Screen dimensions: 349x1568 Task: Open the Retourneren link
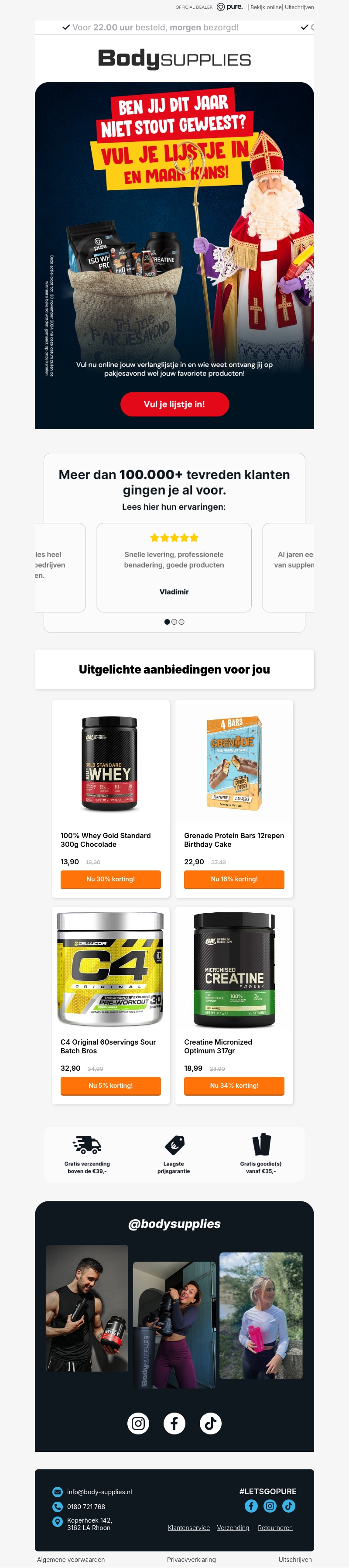[x=275, y=1528]
